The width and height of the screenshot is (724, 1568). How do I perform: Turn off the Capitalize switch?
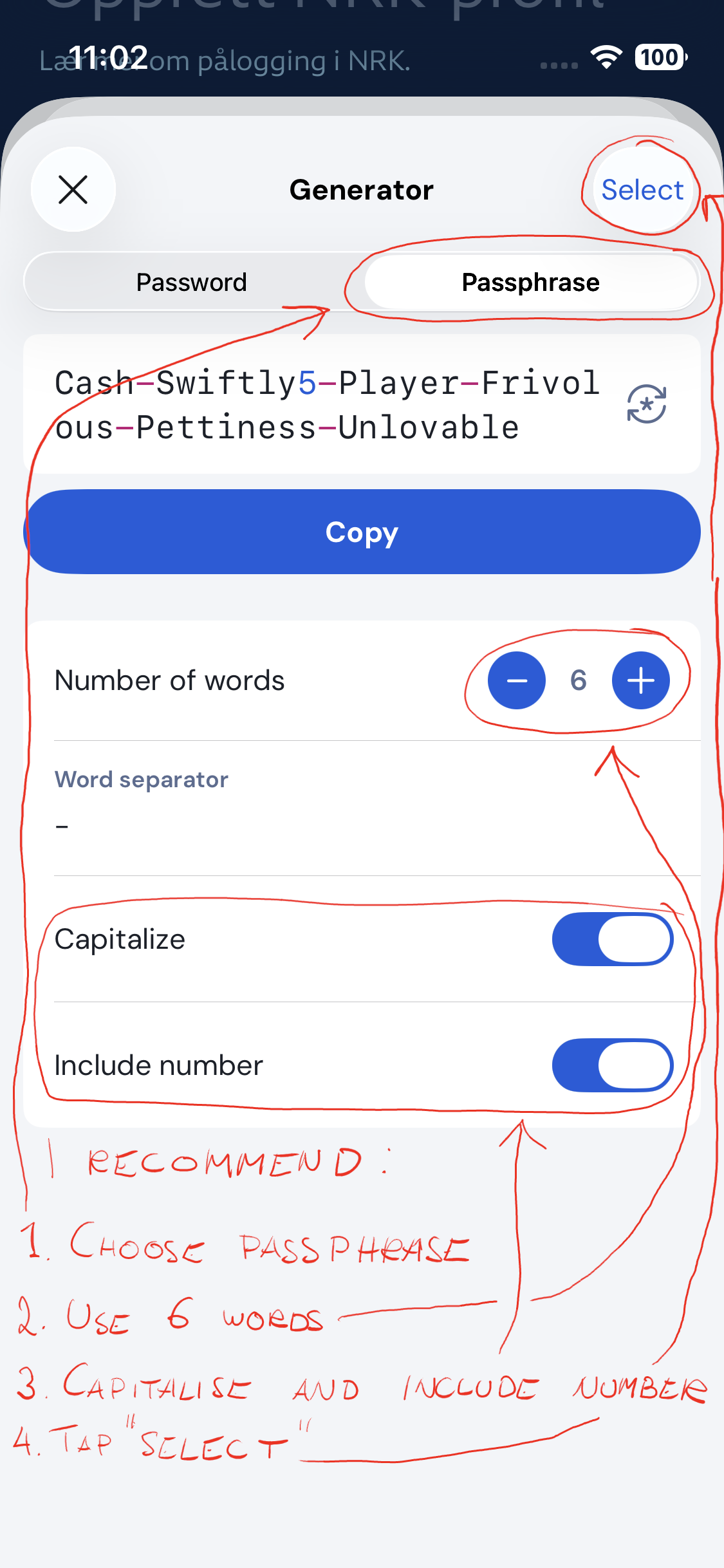[612, 939]
